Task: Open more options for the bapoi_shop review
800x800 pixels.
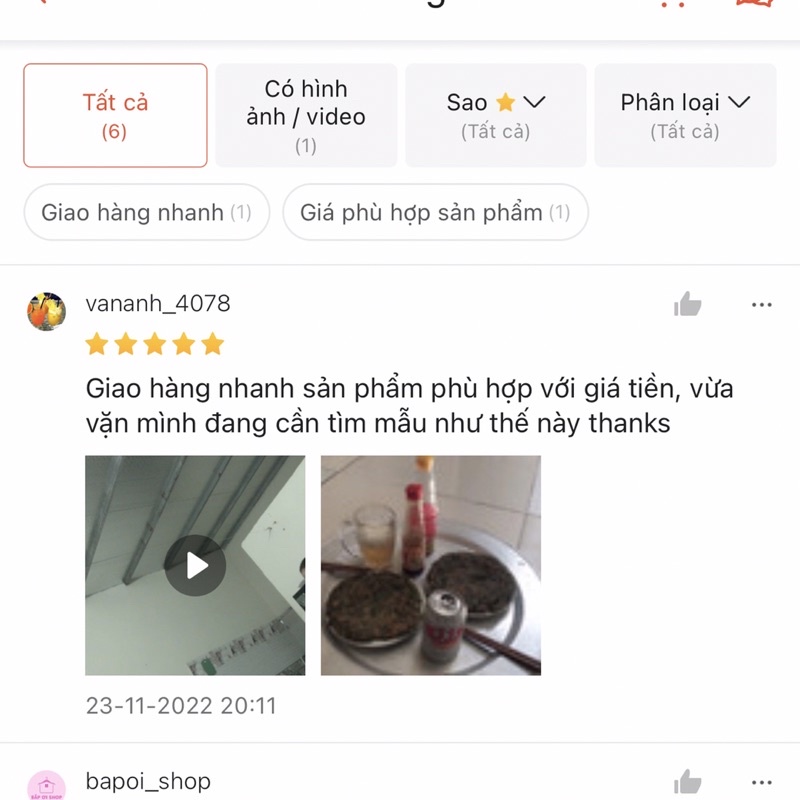Action: (761, 782)
